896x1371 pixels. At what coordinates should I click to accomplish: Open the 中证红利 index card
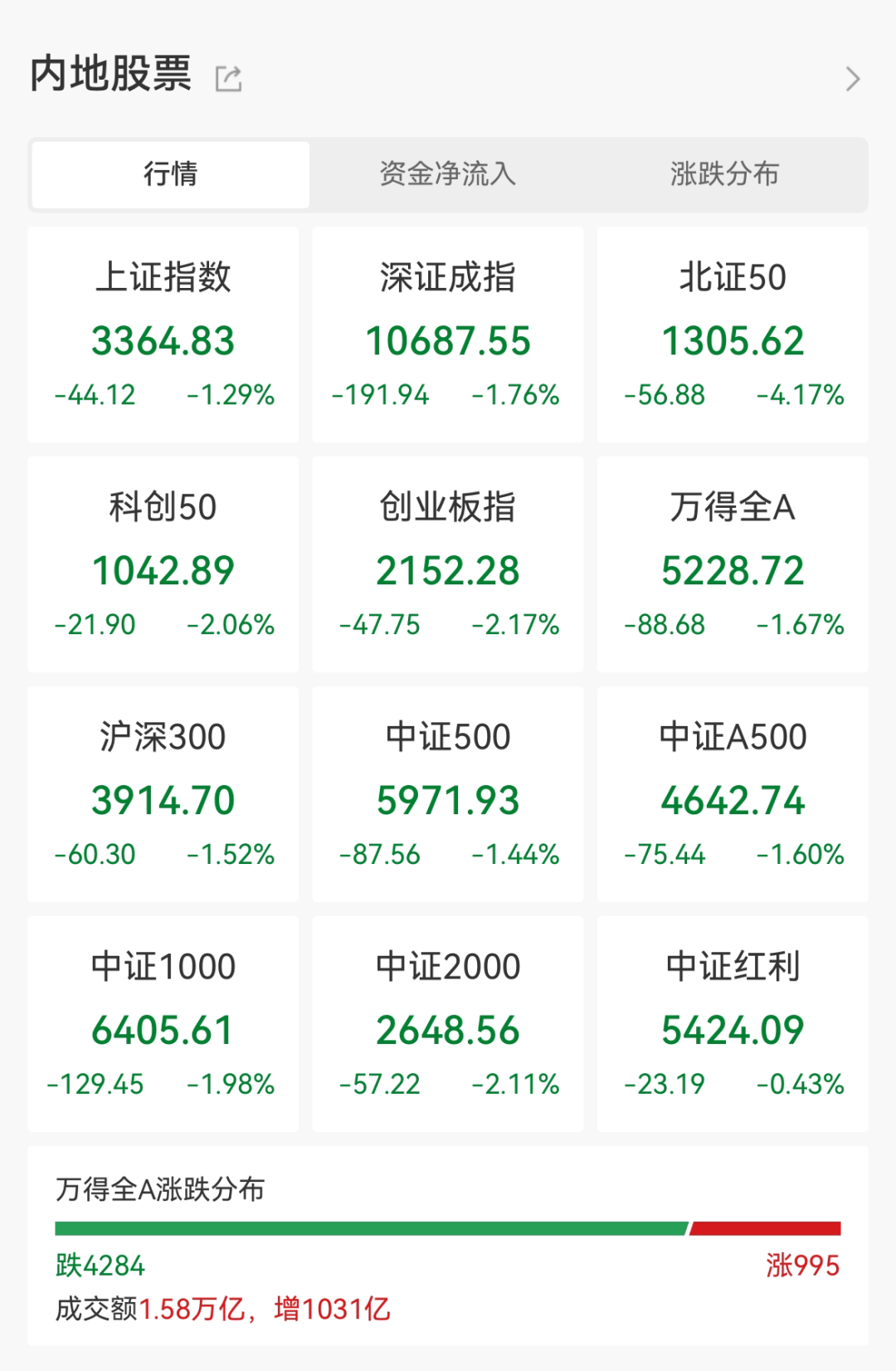[x=733, y=1024]
